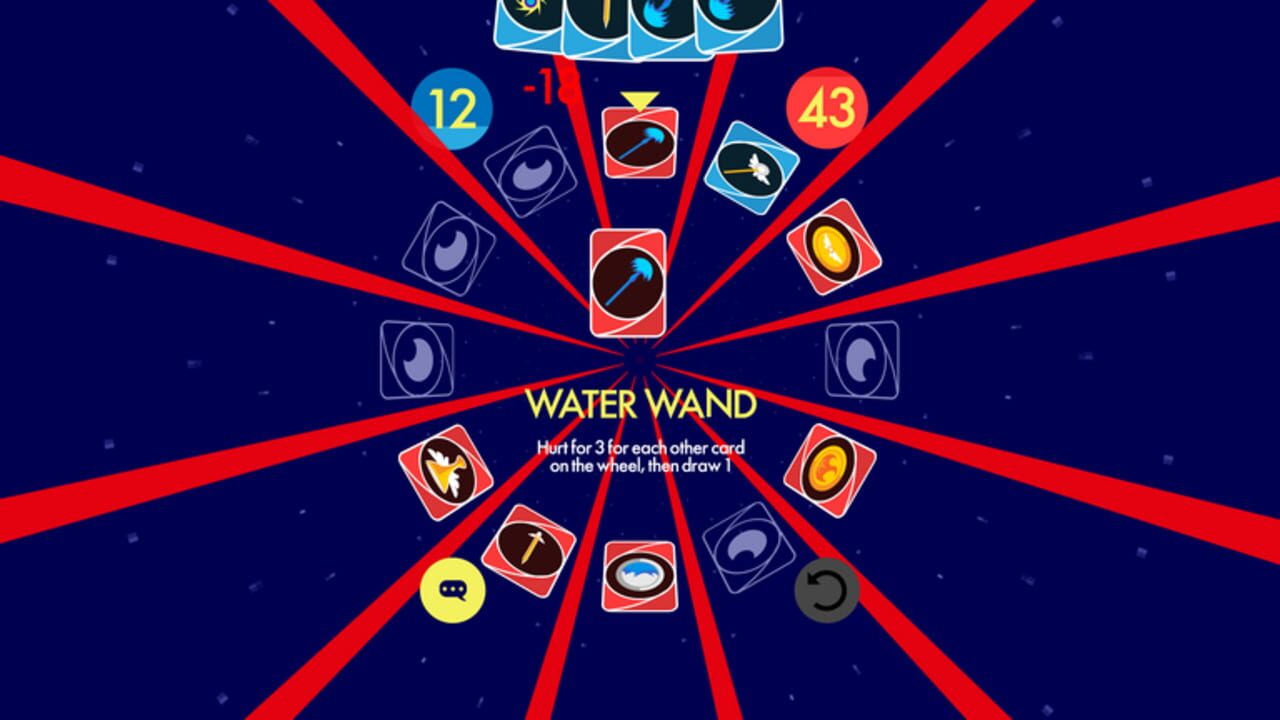Choose the gold coin card with orange swirl
Screen dimensions: 1280x720
[830, 470]
